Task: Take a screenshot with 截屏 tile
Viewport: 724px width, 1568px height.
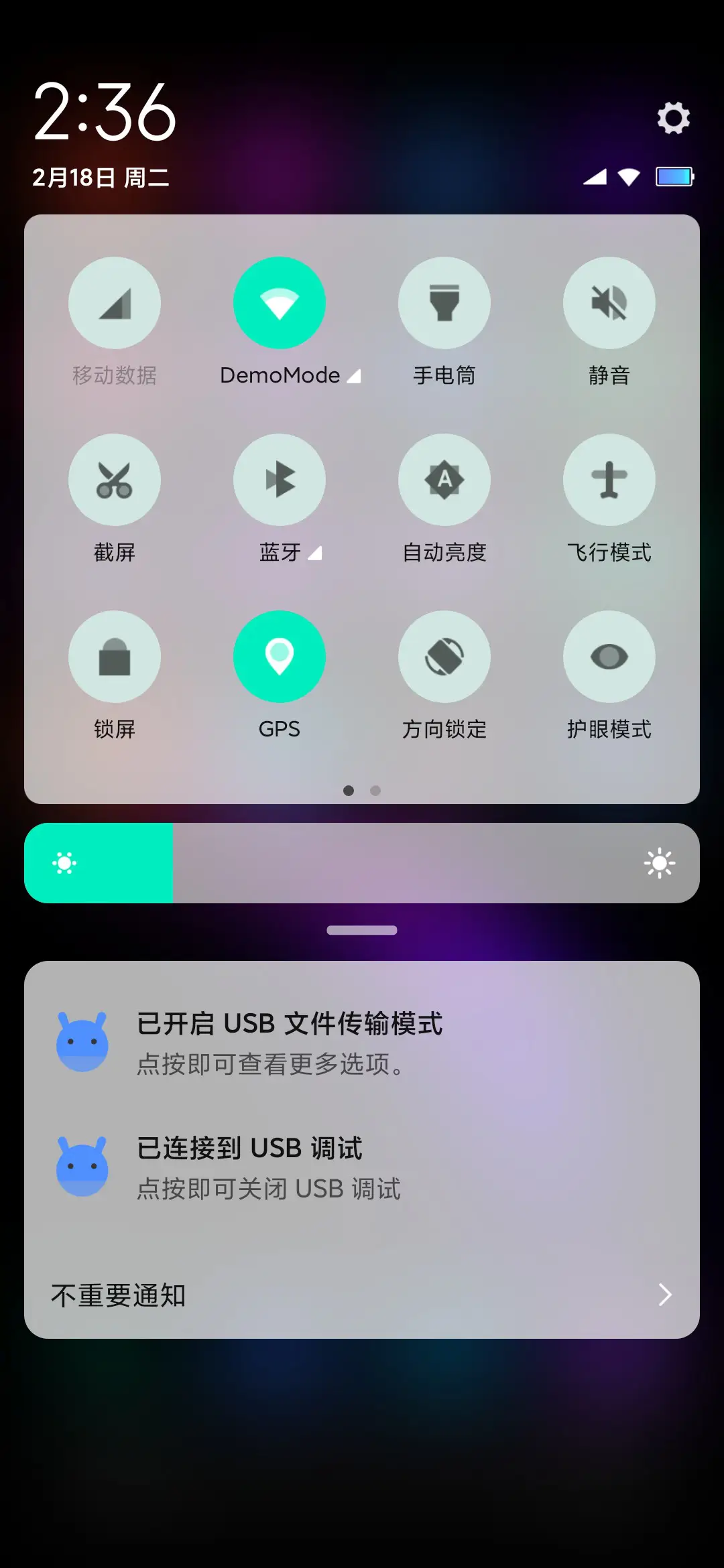Action: point(115,480)
